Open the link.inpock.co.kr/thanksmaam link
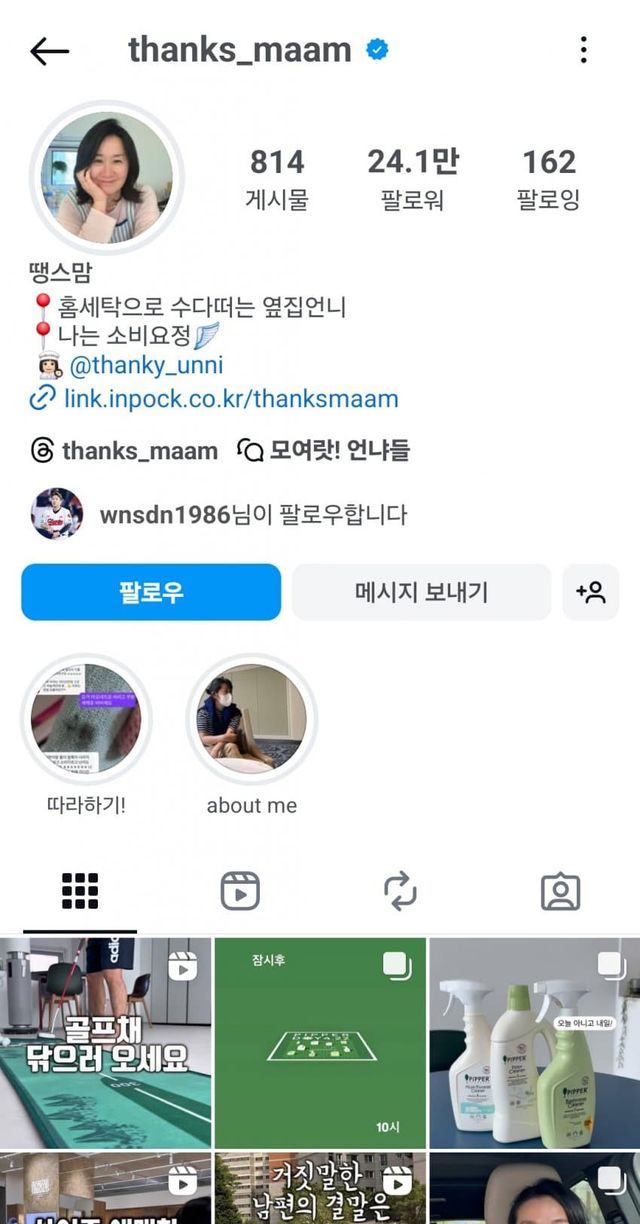The width and height of the screenshot is (640, 1224). (x=230, y=399)
